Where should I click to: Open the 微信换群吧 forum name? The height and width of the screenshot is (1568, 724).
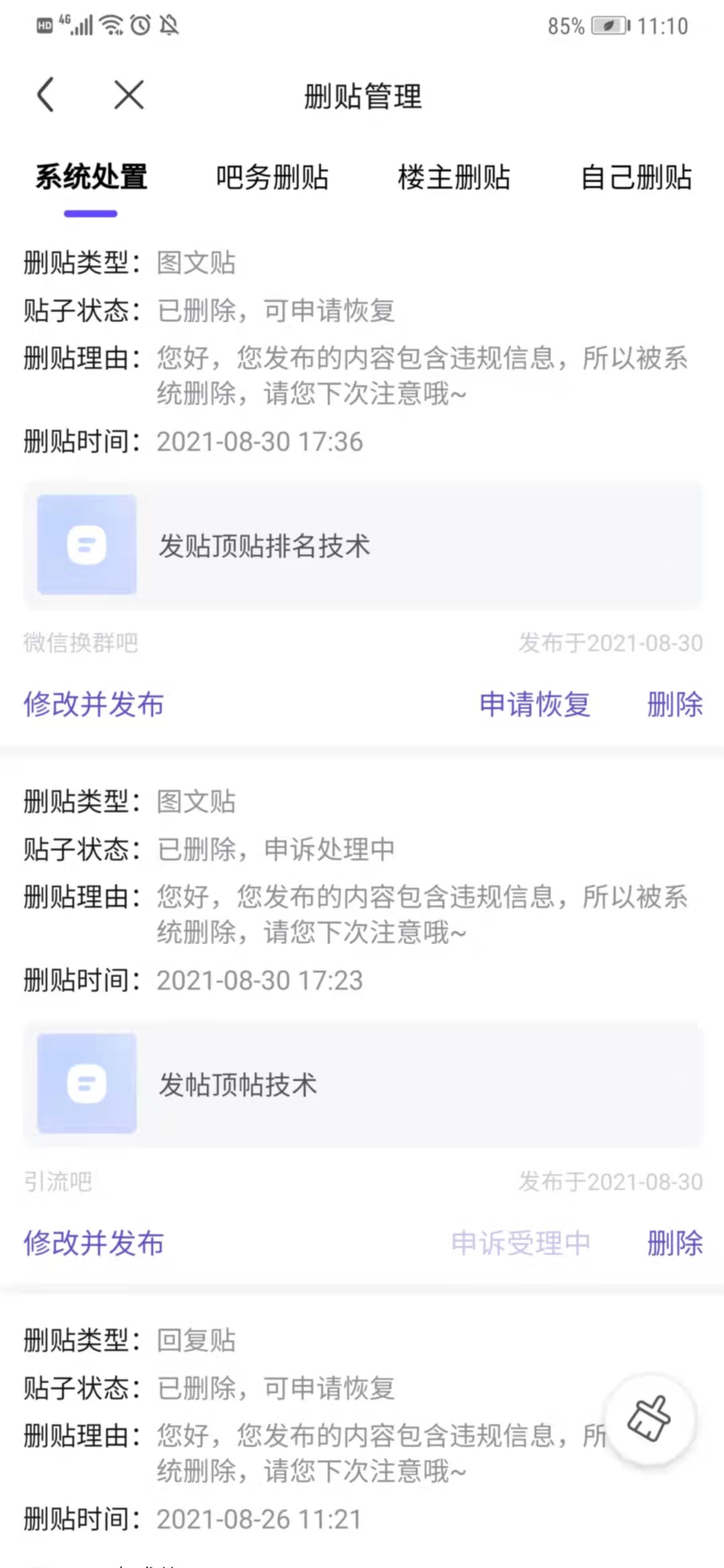coord(79,642)
